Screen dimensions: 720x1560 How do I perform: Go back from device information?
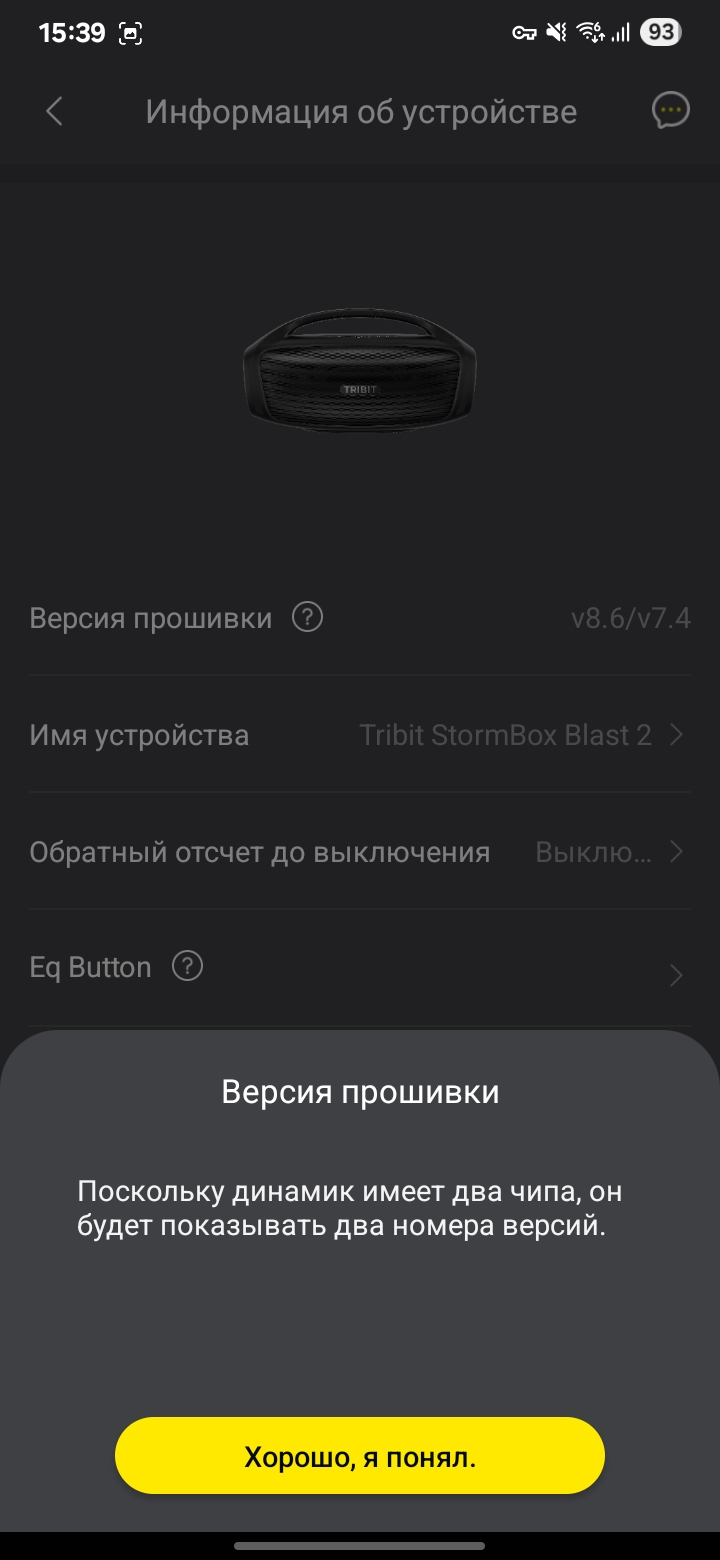(x=55, y=111)
